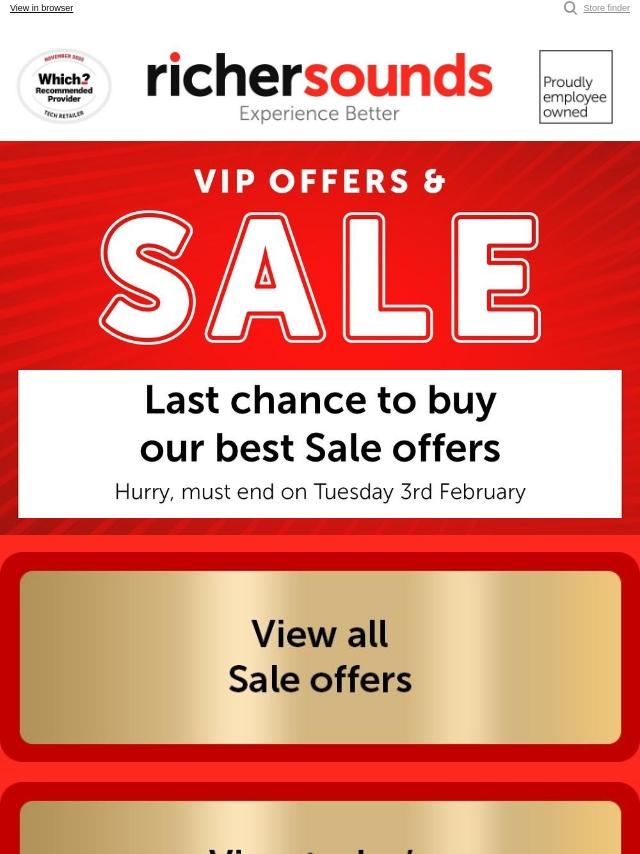
Task: Open the View in browser link
Action: pyautogui.click(x=41, y=8)
